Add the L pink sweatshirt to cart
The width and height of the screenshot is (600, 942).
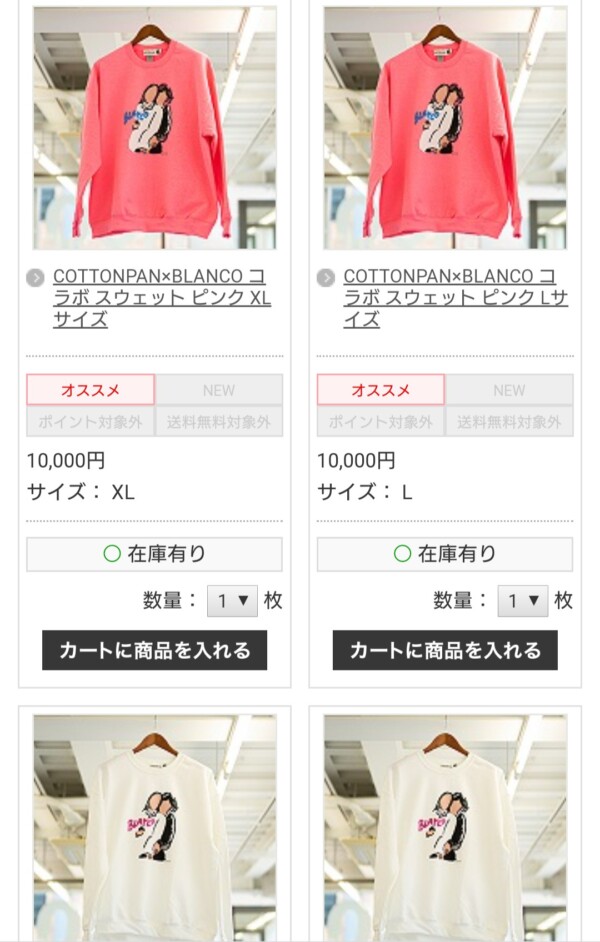coord(445,650)
